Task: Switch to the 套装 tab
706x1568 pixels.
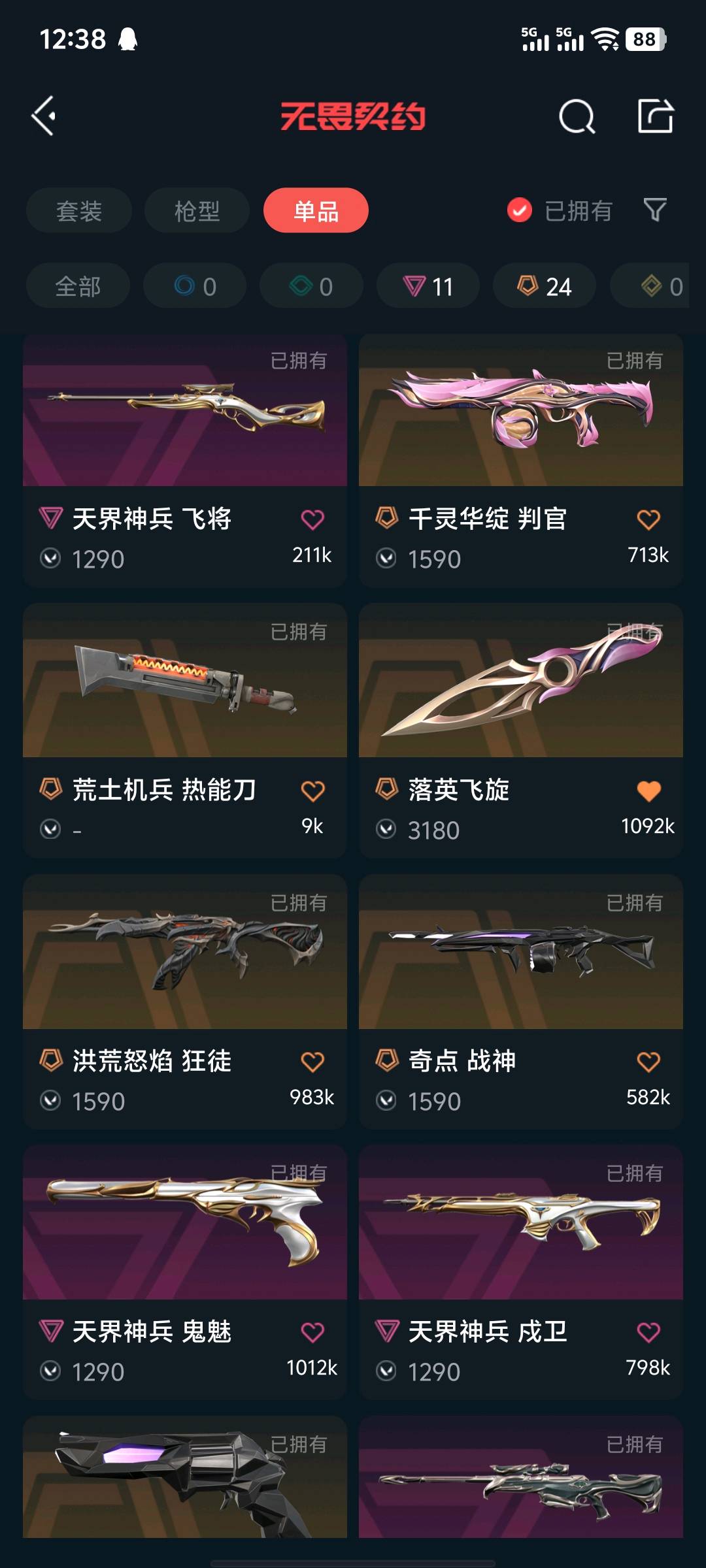Action: pos(79,210)
